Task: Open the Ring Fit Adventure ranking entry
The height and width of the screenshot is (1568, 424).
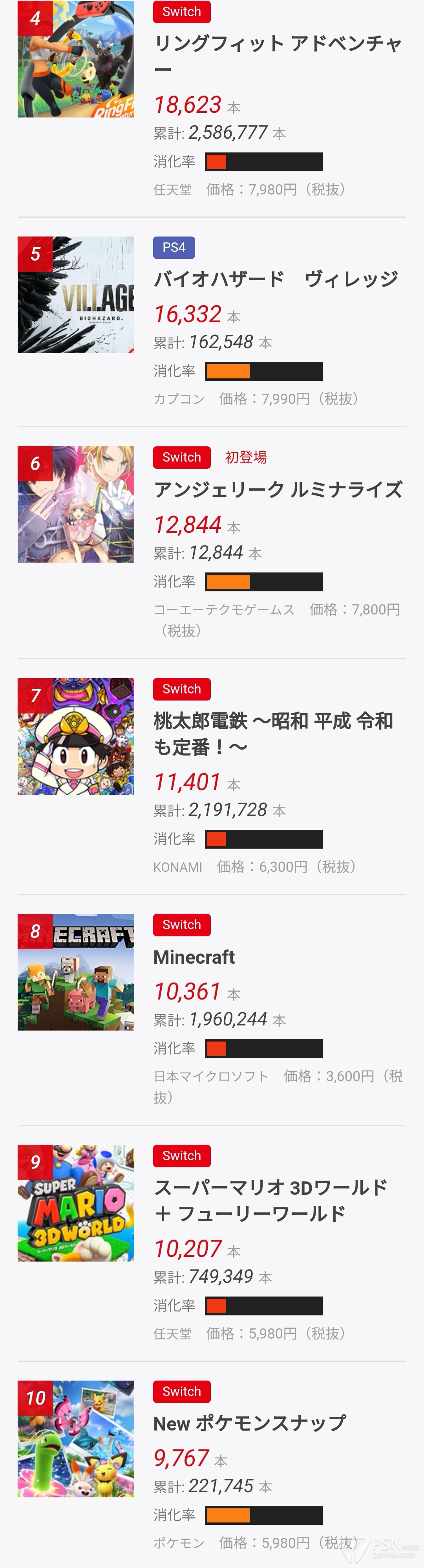Action: coord(277,44)
